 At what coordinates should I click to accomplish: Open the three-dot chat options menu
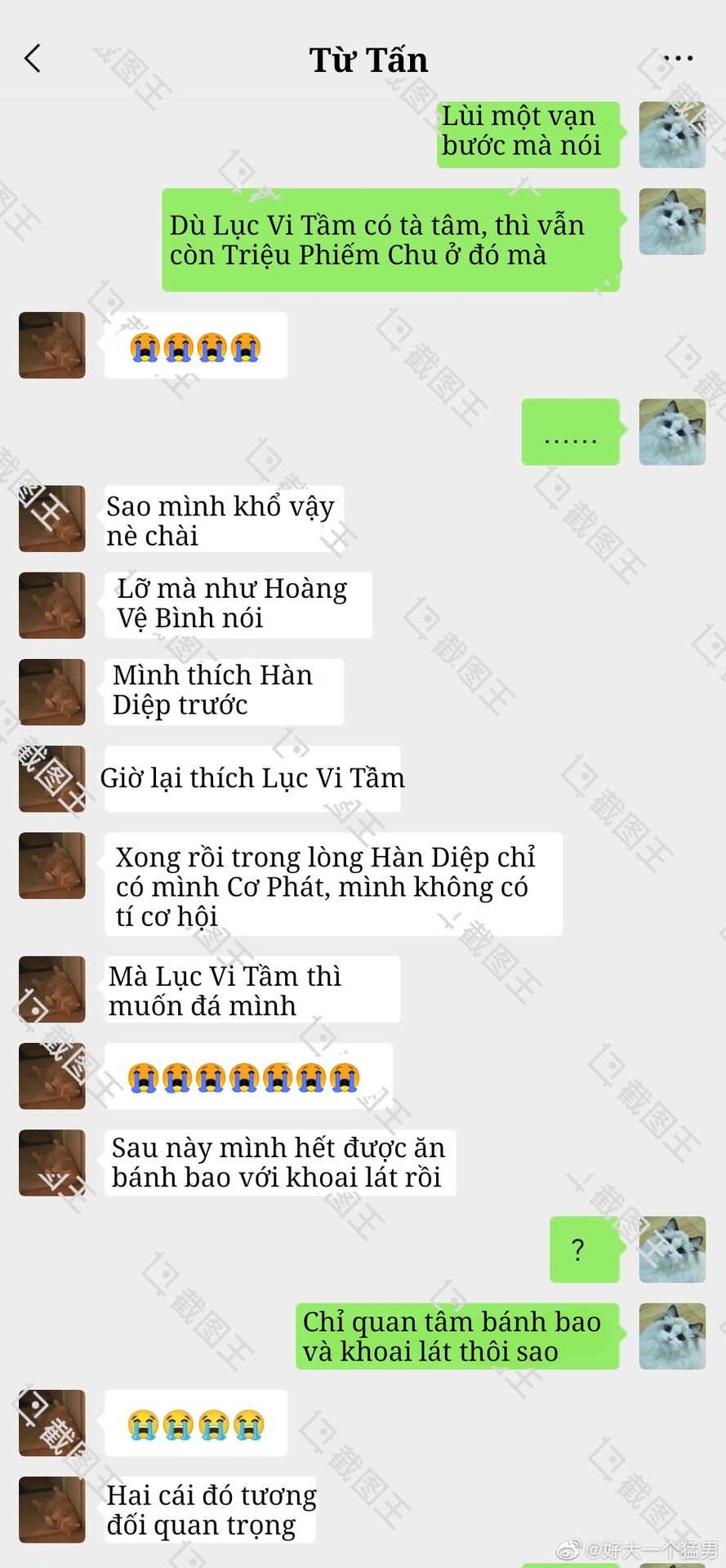pyautogui.click(x=678, y=59)
